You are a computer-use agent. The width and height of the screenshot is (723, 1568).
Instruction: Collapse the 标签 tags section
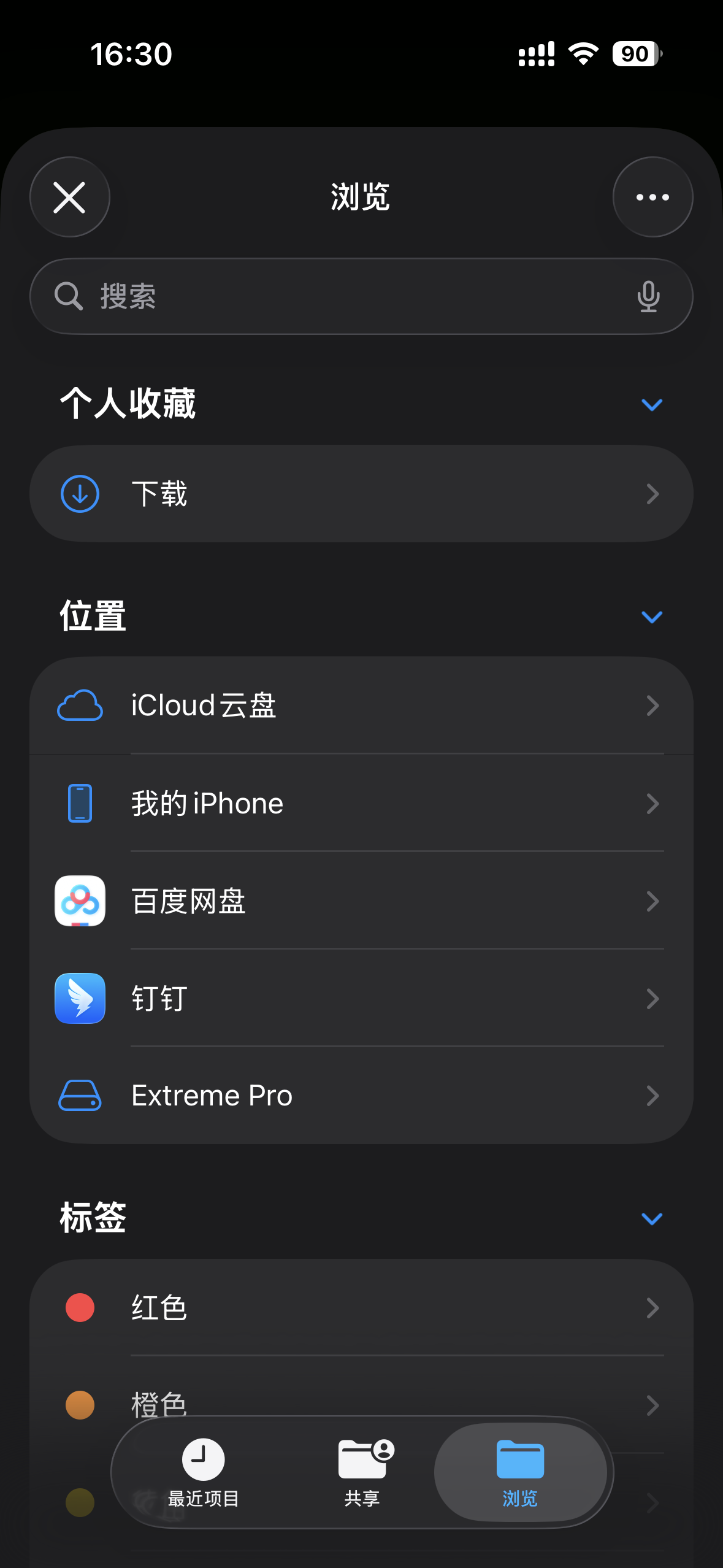(x=652, y=1218)
